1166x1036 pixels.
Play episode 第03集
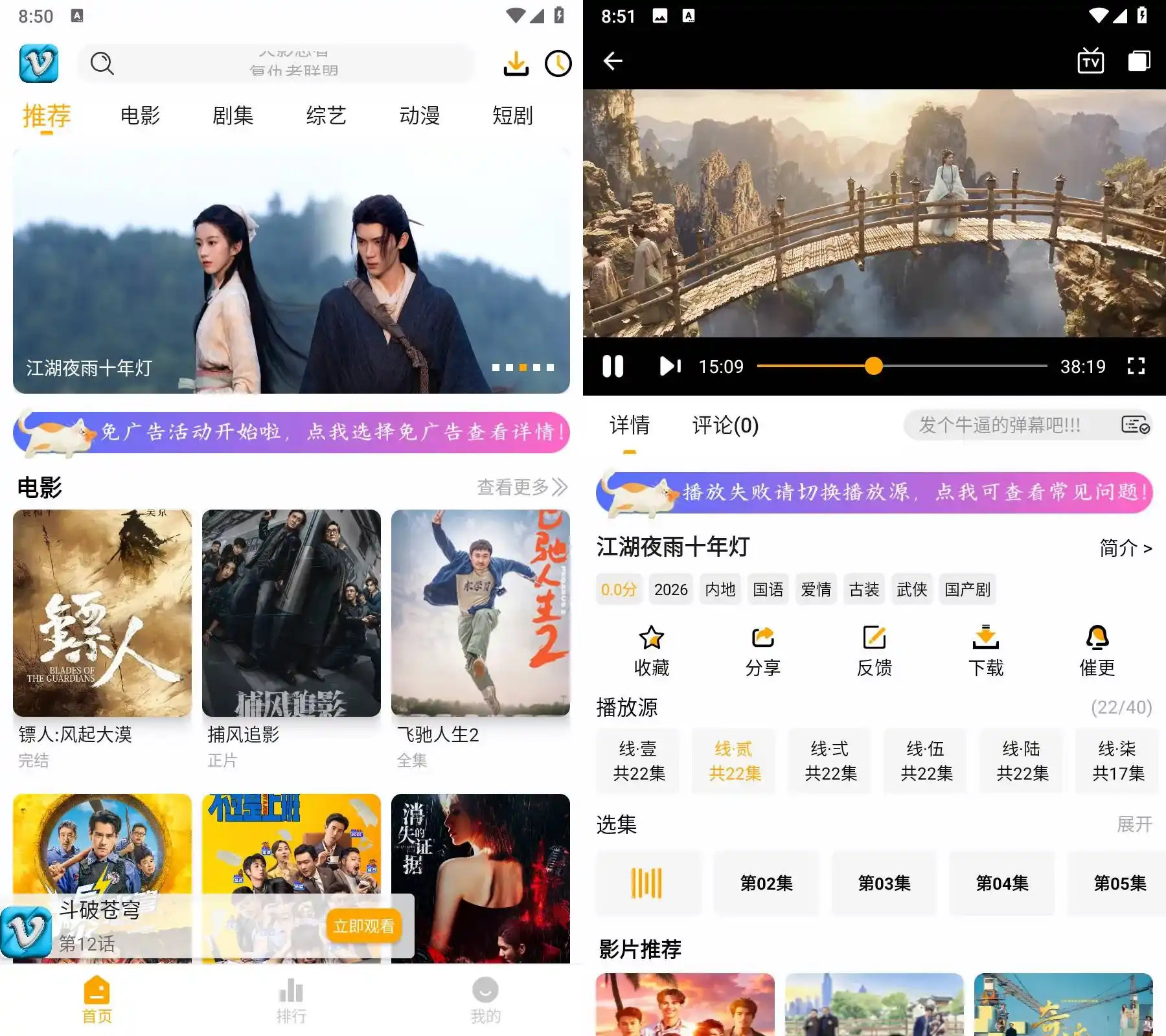(884, 883)
